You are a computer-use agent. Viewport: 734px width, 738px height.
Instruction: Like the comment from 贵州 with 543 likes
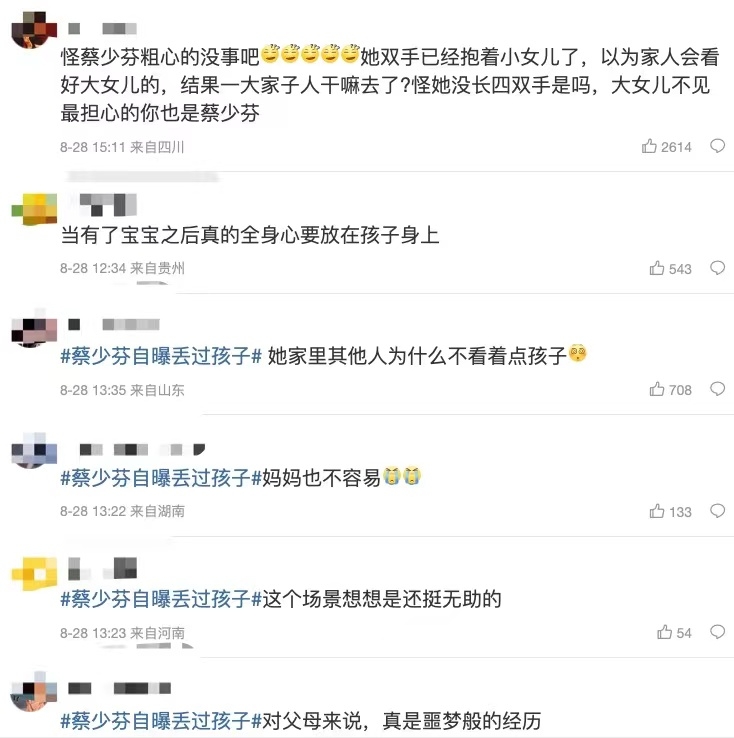click(657, 268)
